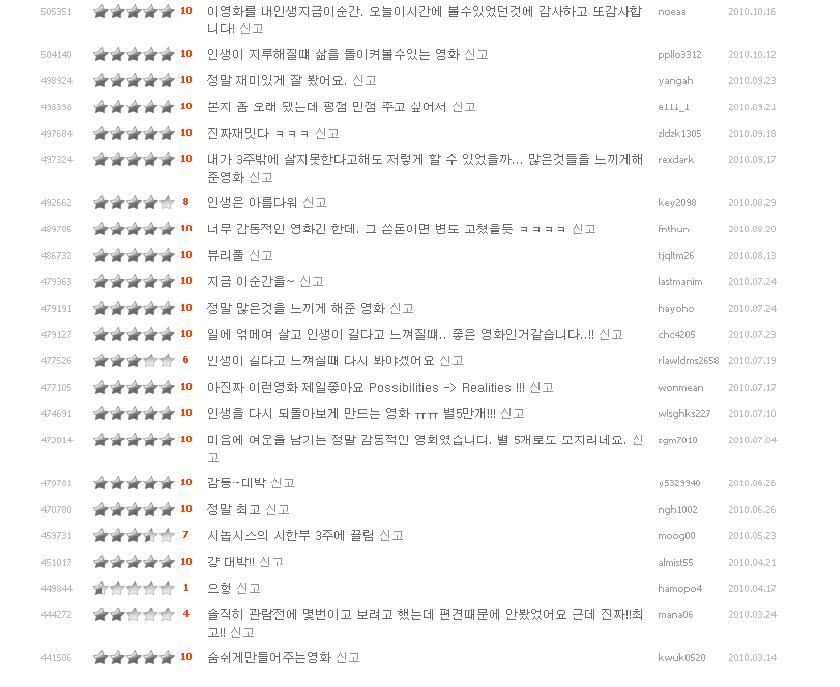Open user rexdark's profile
The image size is (840, 687).
[676, 159]
